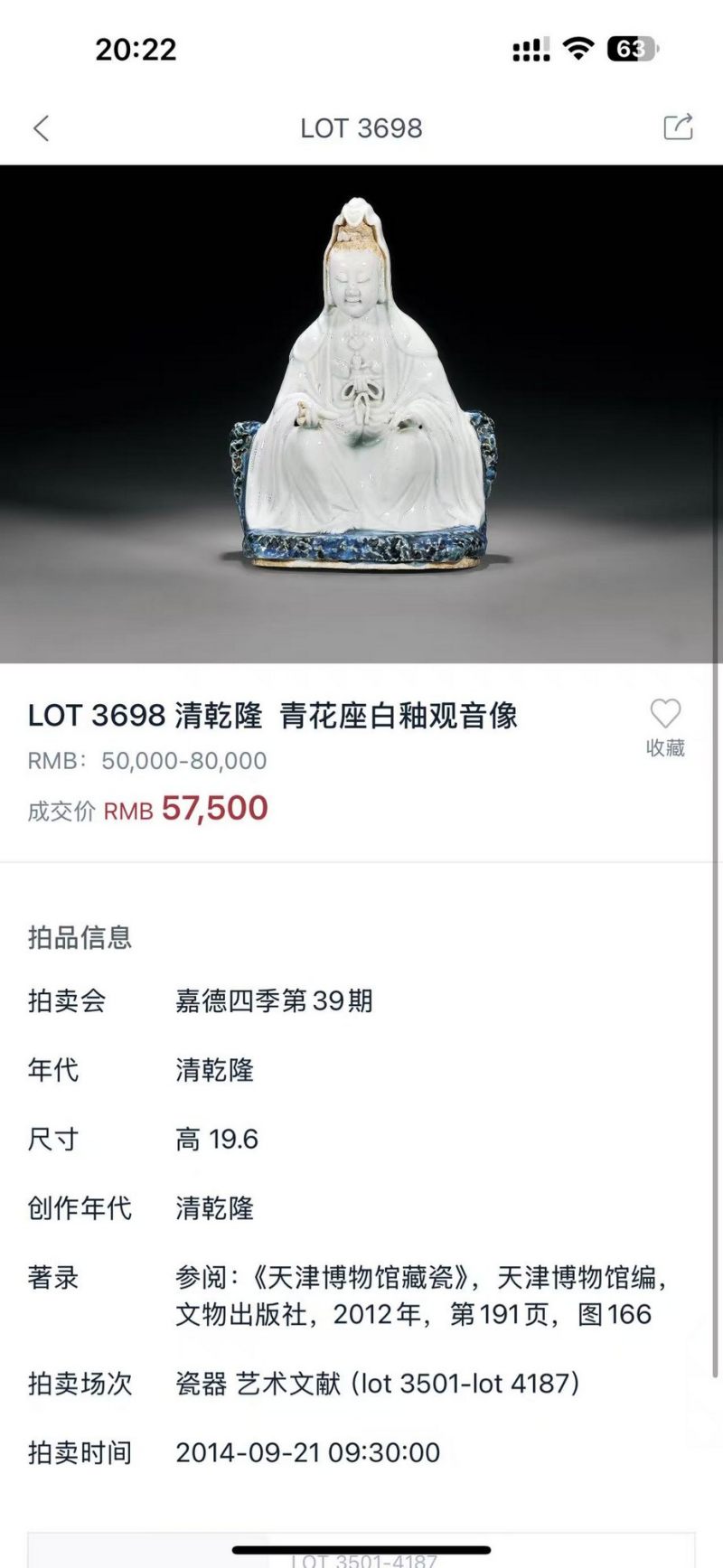Go back from LOT 3698 page
723x1568 pixels.
coord(41,128)
